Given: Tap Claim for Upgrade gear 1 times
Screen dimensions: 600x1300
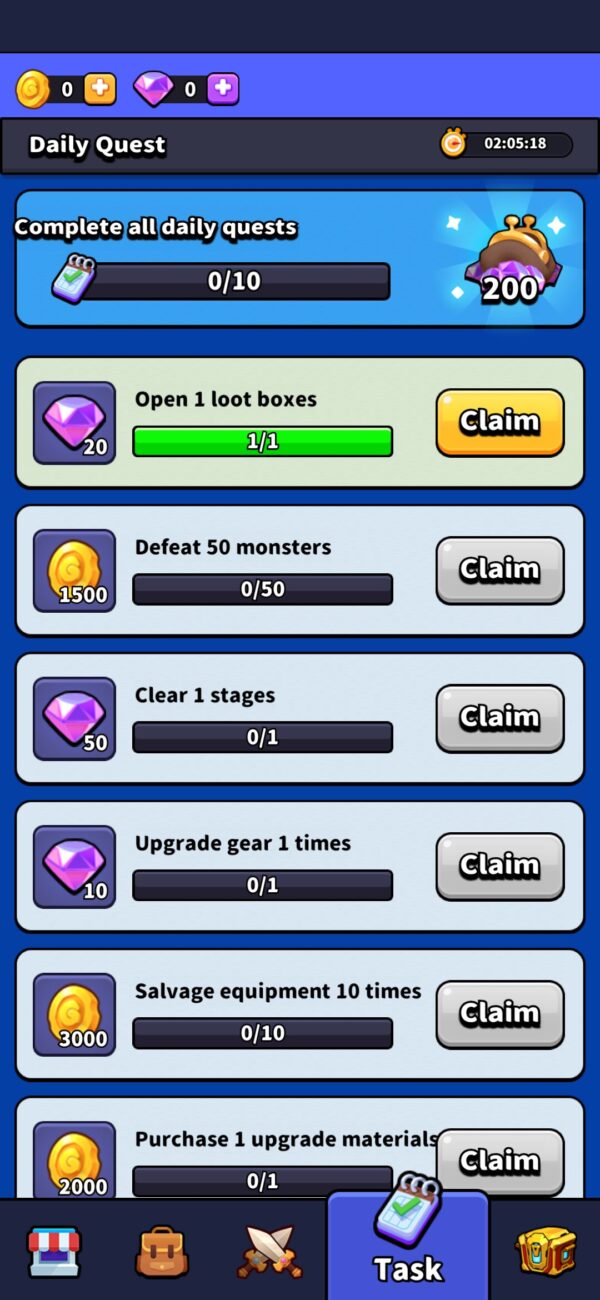Looking at the screenshot, I should pos(499,866).
